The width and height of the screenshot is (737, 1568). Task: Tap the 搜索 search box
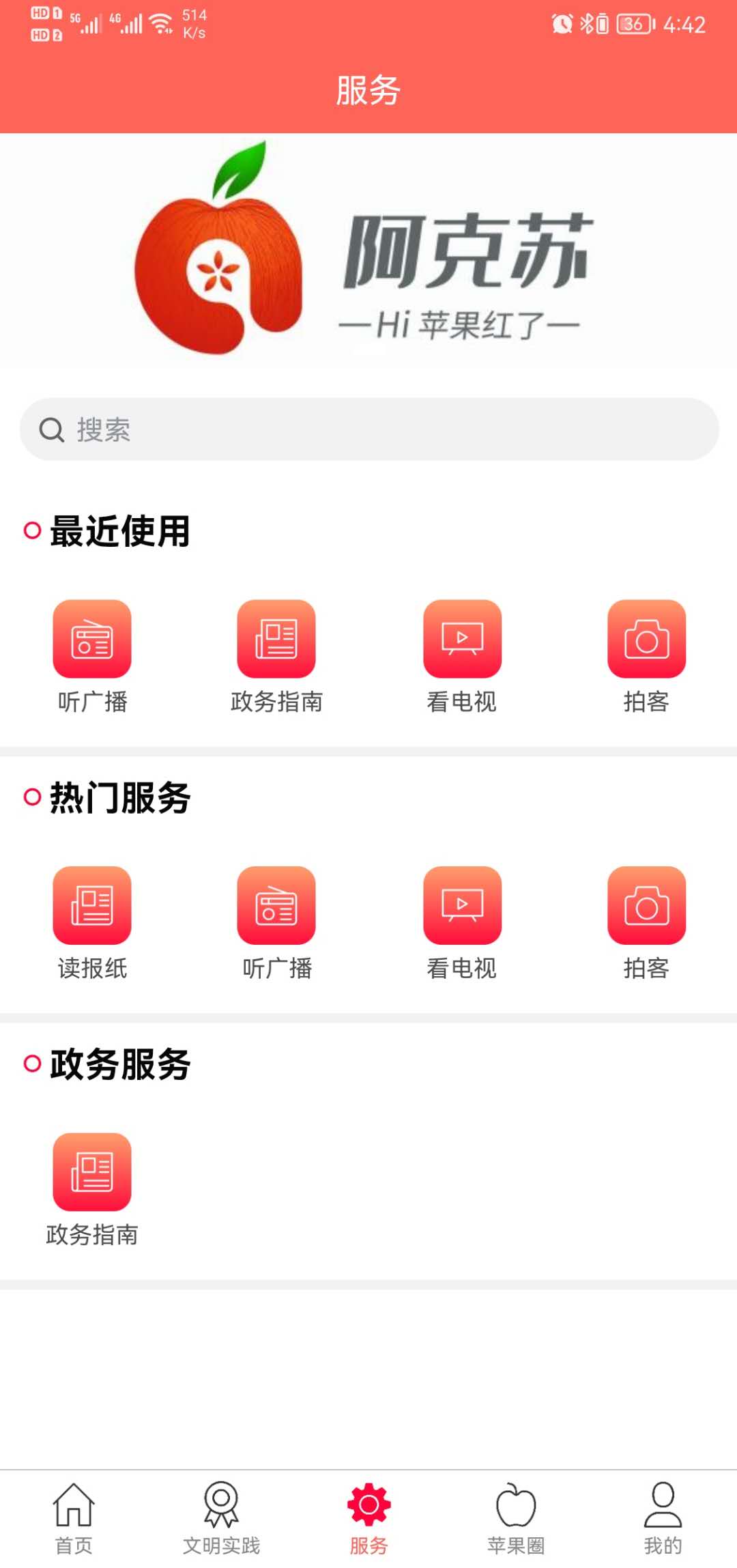point(369,429)
